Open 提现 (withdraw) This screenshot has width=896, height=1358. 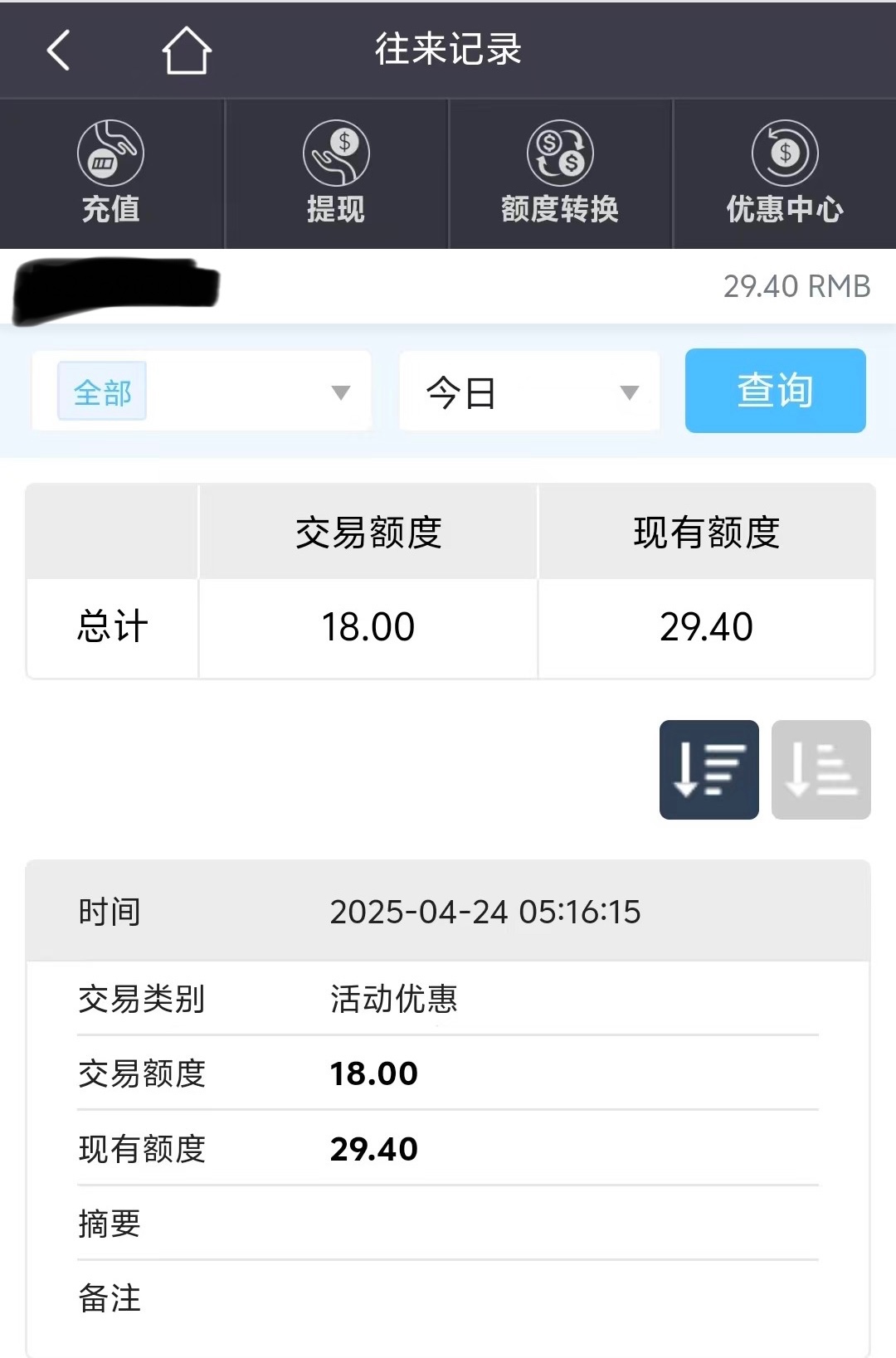[336, 173]
